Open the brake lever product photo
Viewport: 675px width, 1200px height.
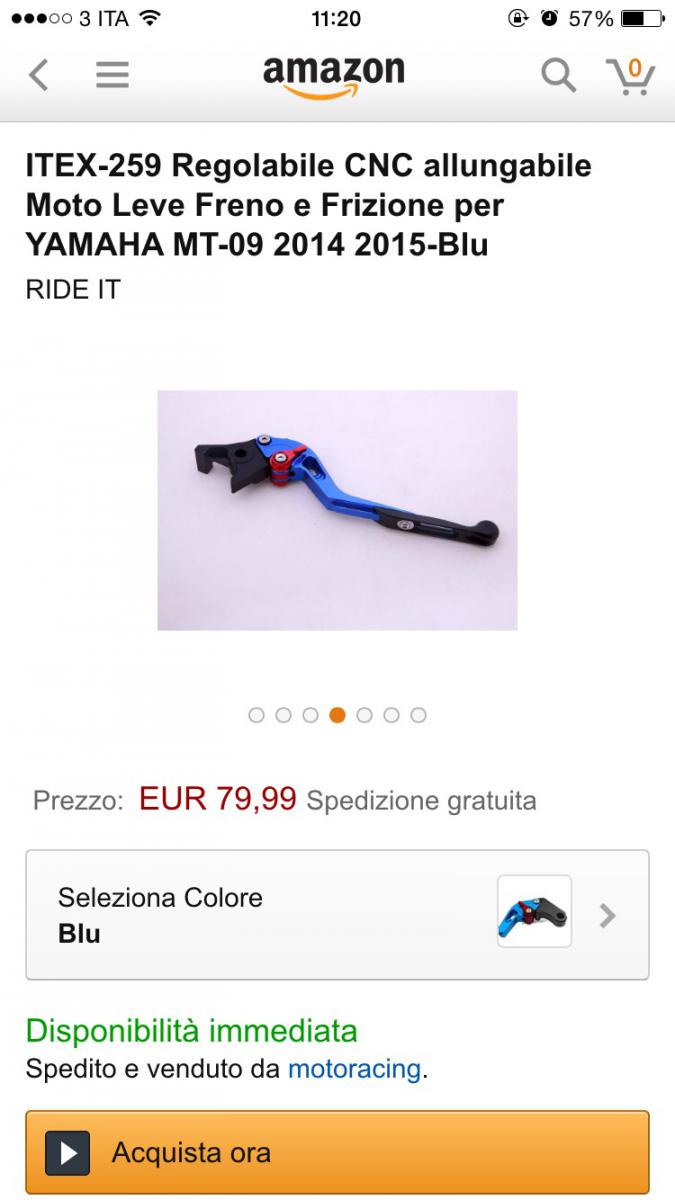coord(337,510)
